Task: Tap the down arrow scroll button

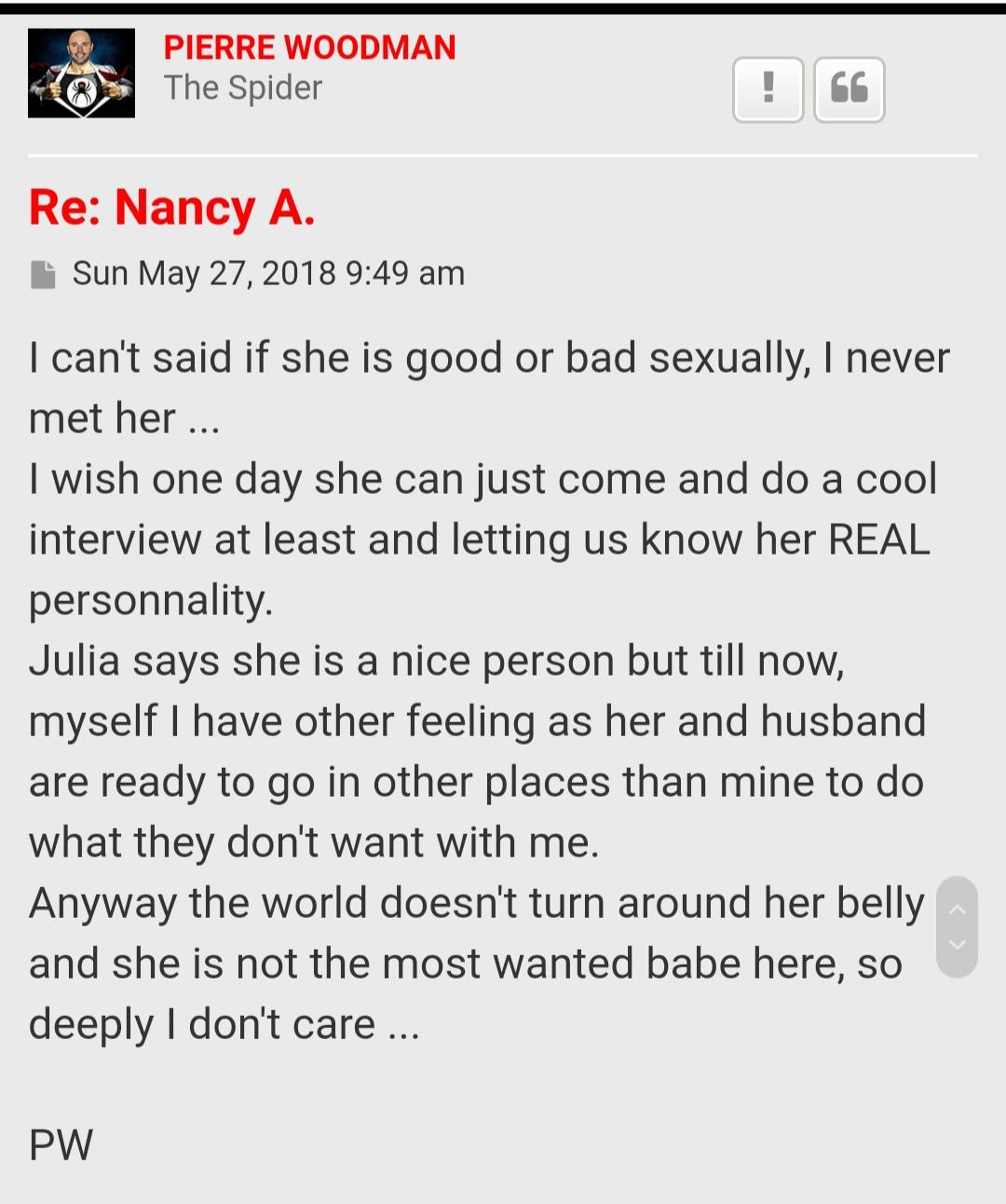Action: 957,945
